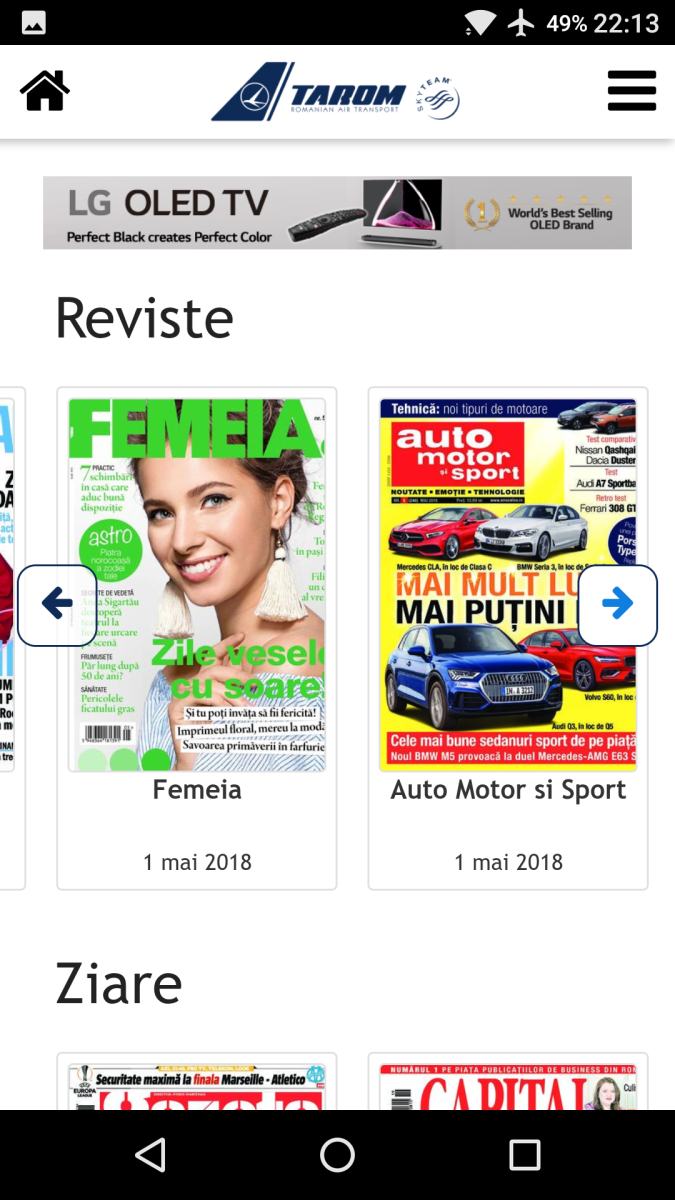The height and width of the screenshot is (1200, 675).
Task: Show previous magazines with left arrow
Action: tap(57, 604)
